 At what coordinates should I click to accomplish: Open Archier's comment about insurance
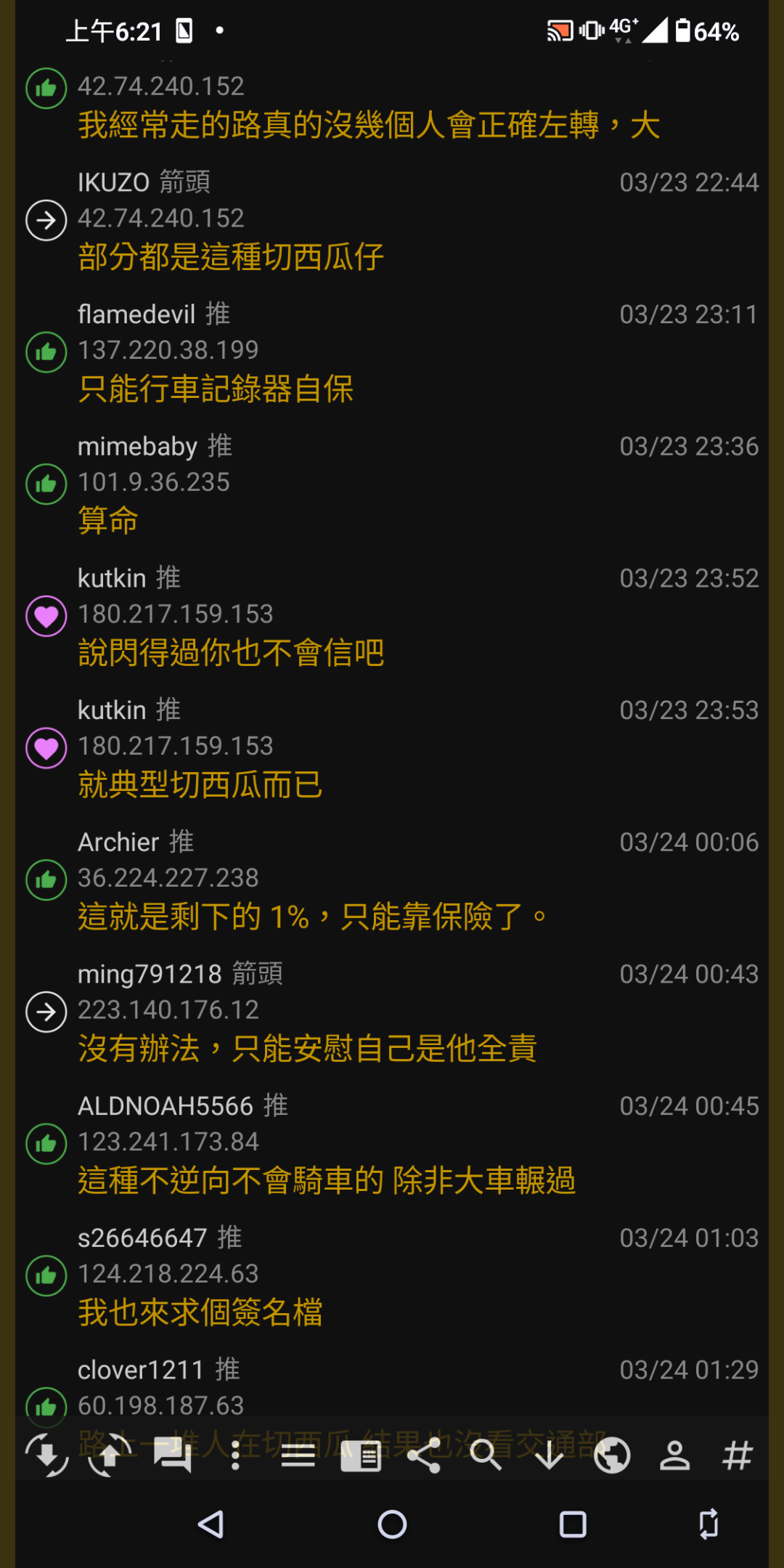[x=392, y=881]
